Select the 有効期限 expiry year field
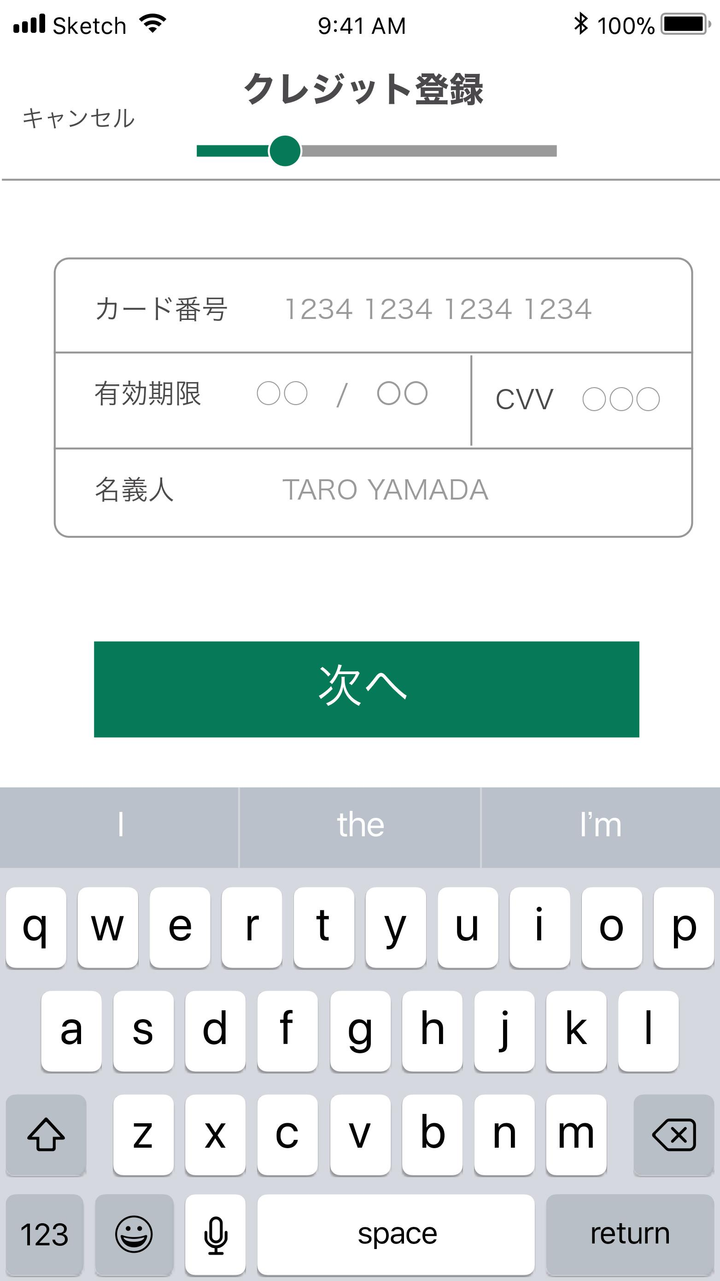 (x=402, y=394)
